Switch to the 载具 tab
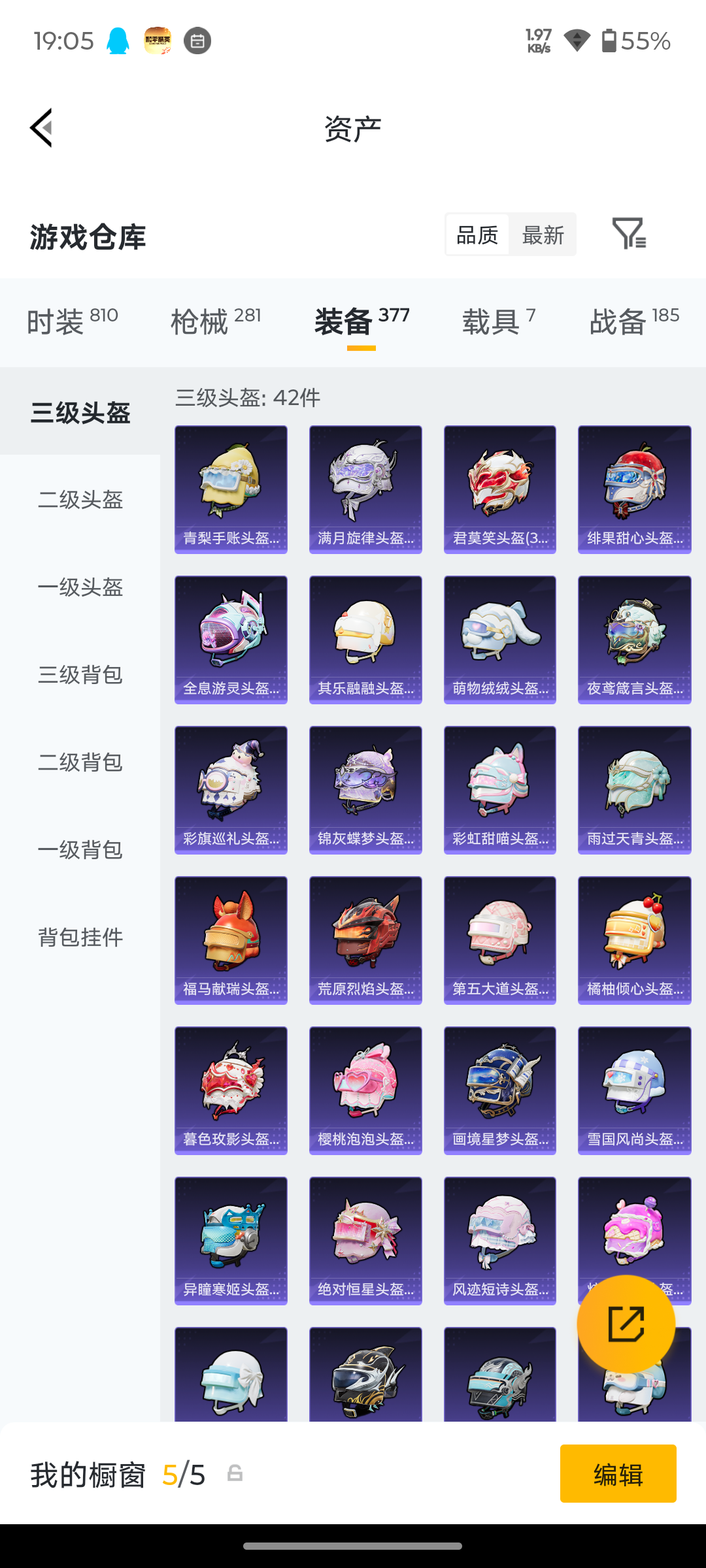Screen dimensions: 706x1568 [x=499, y=321]
